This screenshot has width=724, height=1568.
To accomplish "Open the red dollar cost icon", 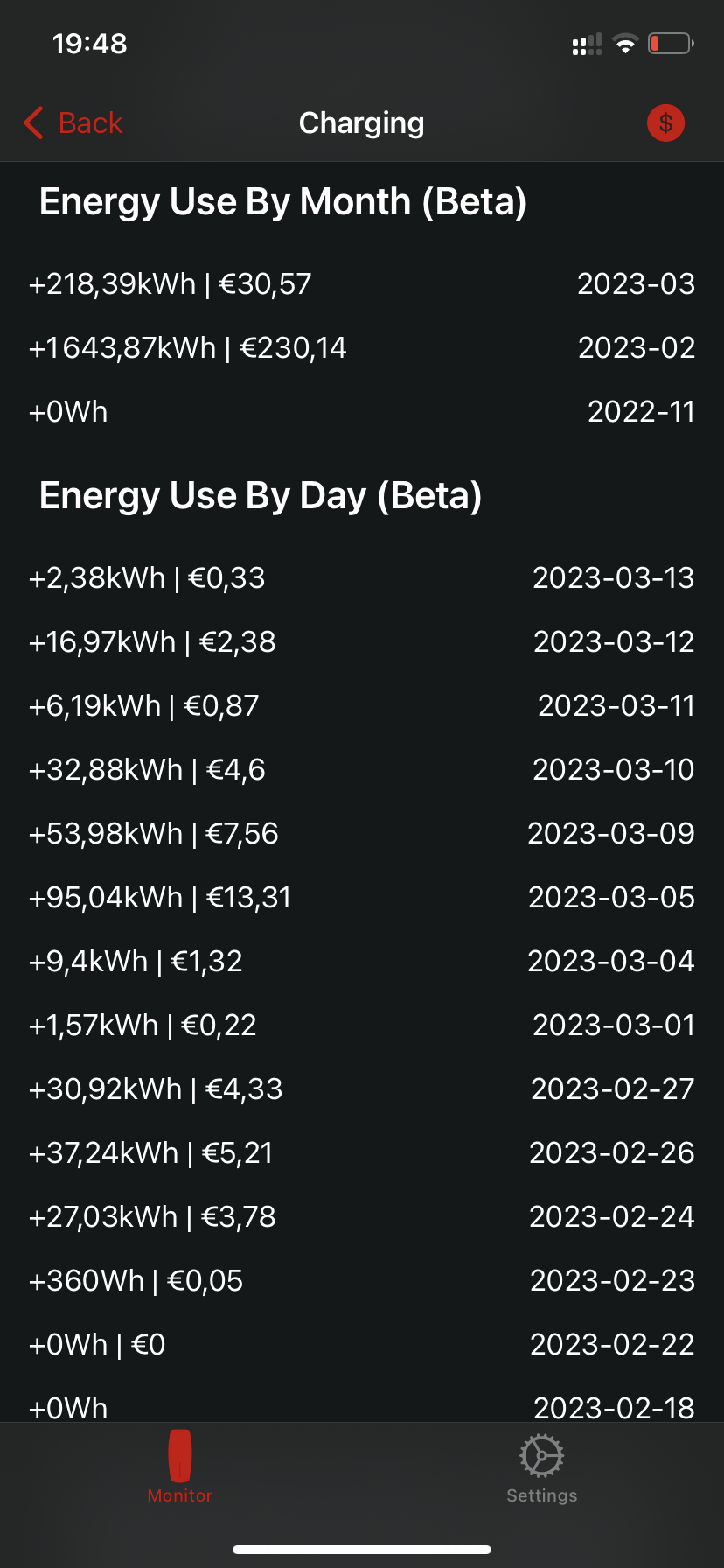I will click(x=665, y=123).
